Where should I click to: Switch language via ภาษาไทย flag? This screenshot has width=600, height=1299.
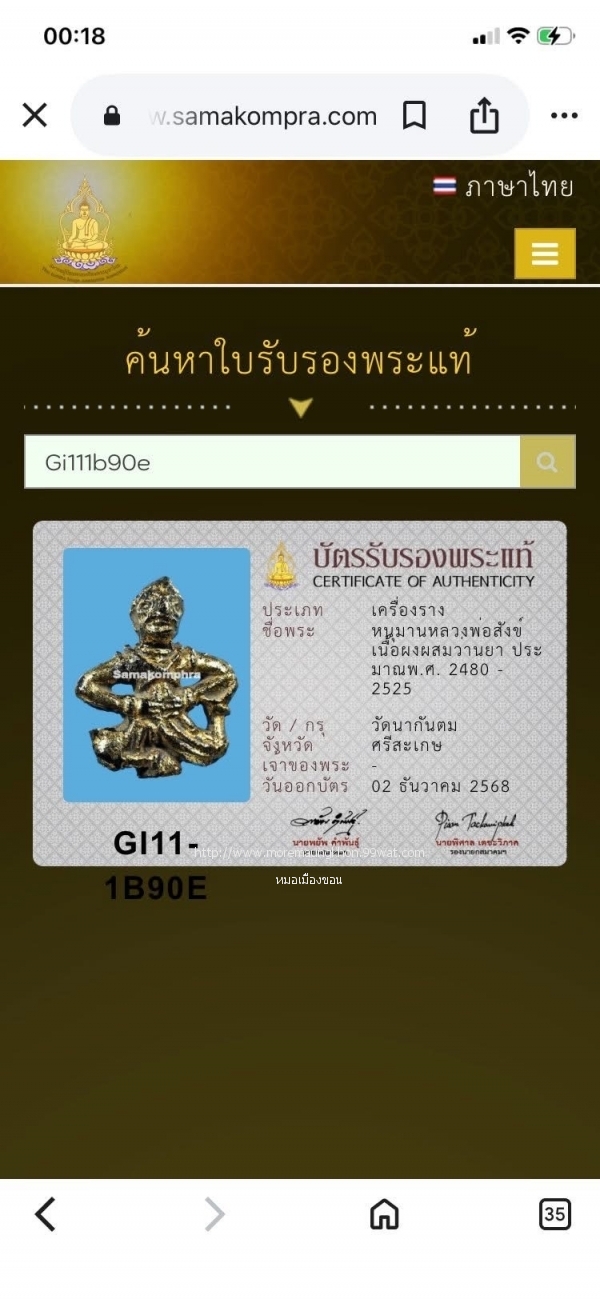[x=503, y=187]
